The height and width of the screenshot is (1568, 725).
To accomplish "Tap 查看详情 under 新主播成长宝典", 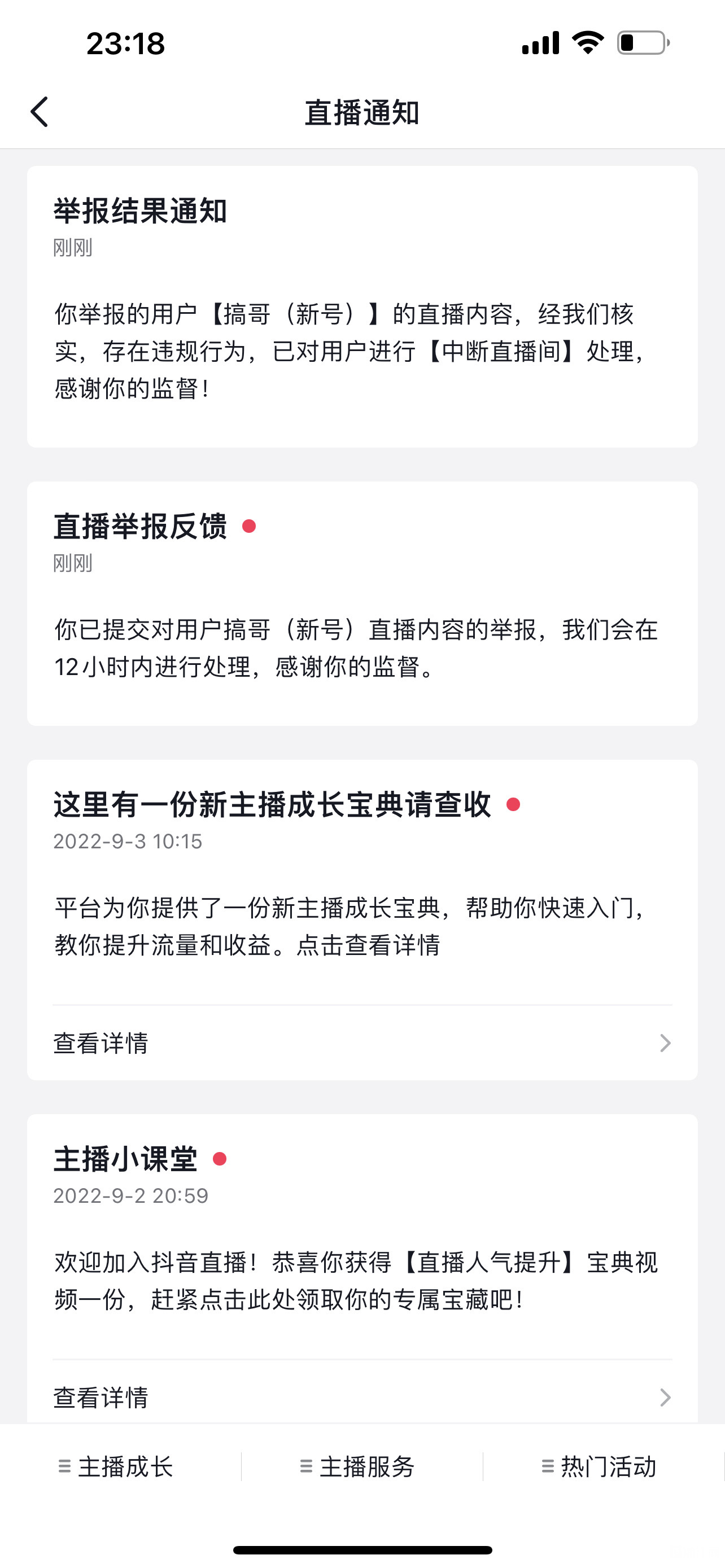I will pyautogui.click(x=362, y=1043).
